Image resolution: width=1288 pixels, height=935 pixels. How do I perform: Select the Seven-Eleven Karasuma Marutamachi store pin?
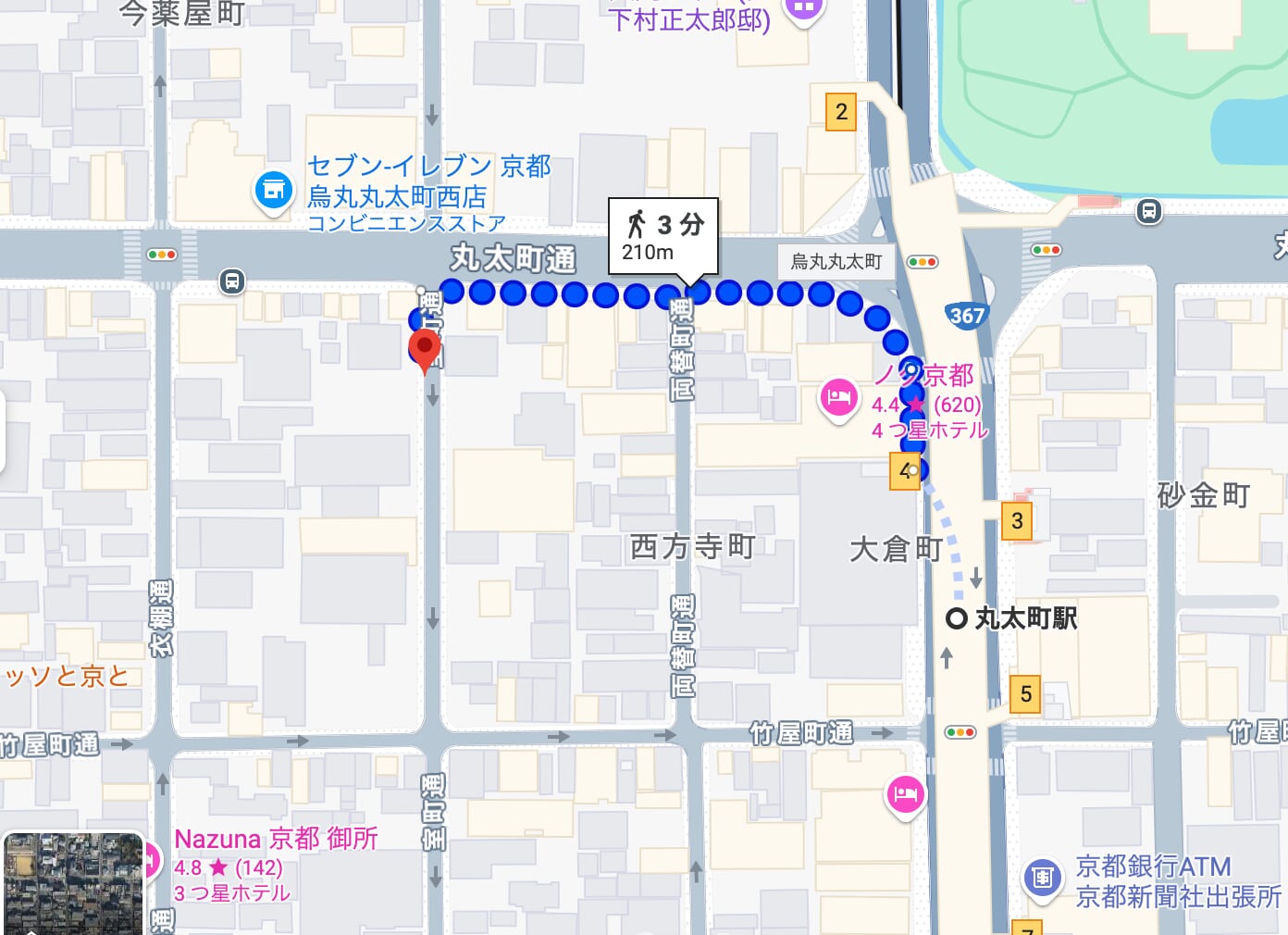point(273,191)
